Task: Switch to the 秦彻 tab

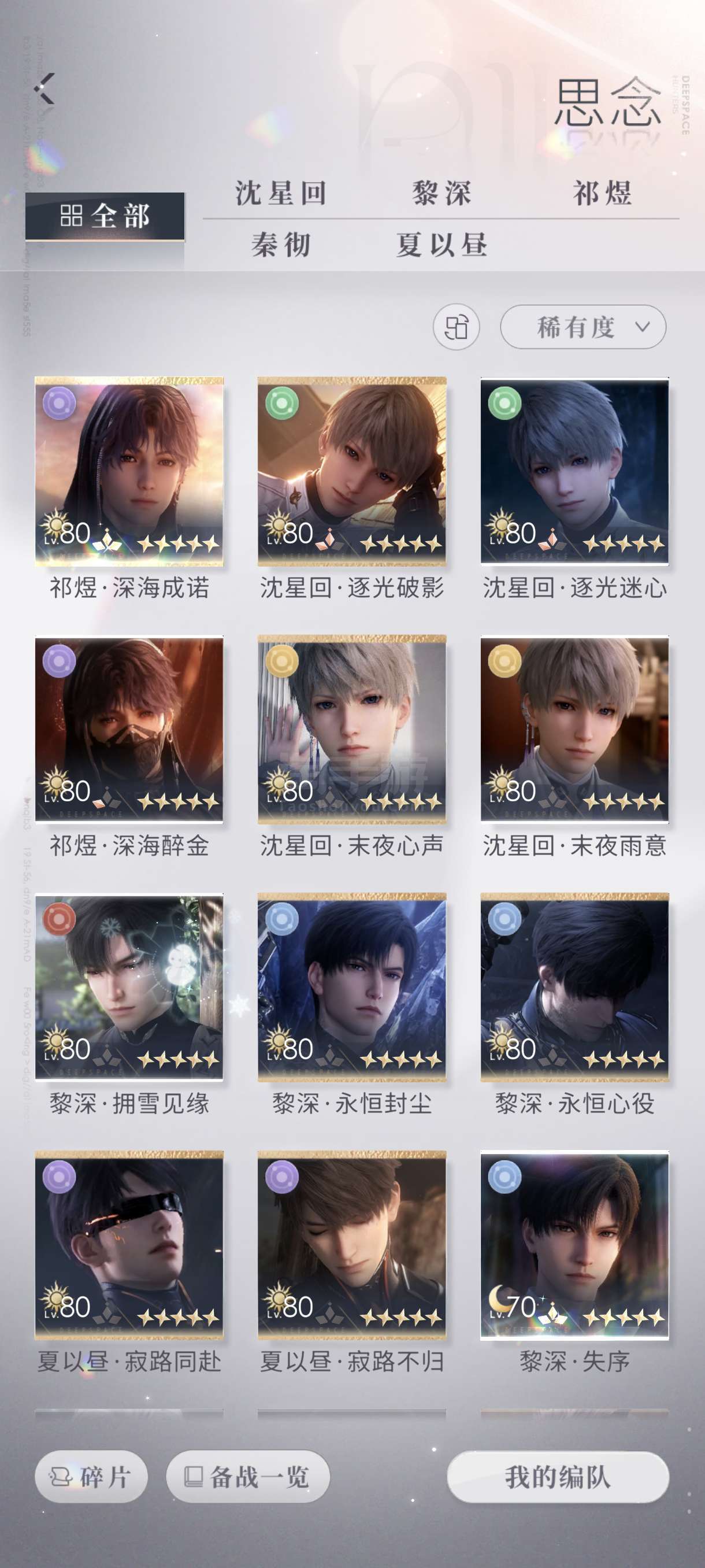Action: [x=281, y=245]
